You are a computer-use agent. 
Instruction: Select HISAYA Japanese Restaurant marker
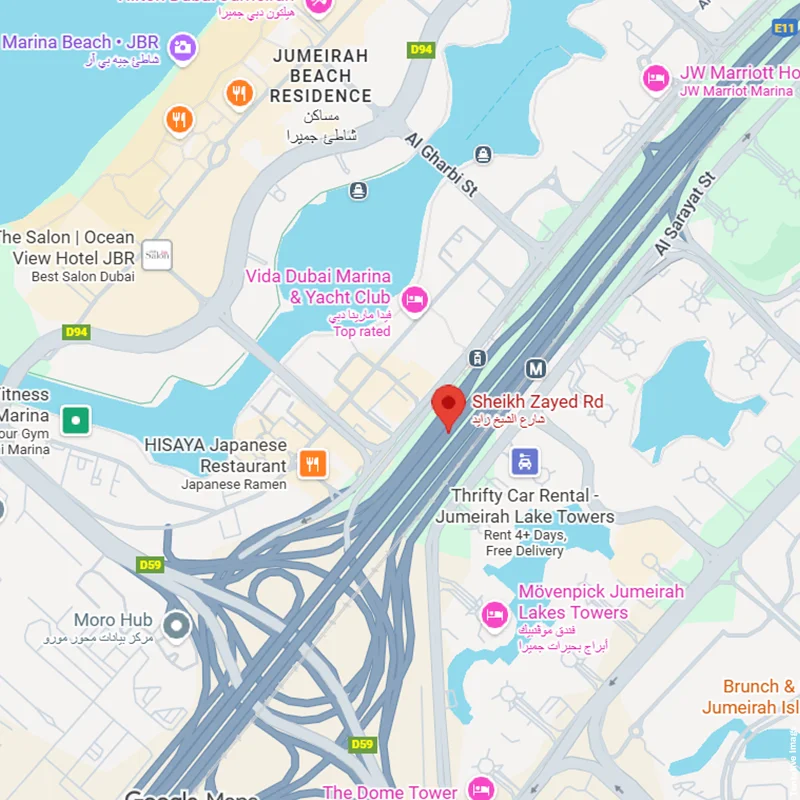click(x=312, y=462)
